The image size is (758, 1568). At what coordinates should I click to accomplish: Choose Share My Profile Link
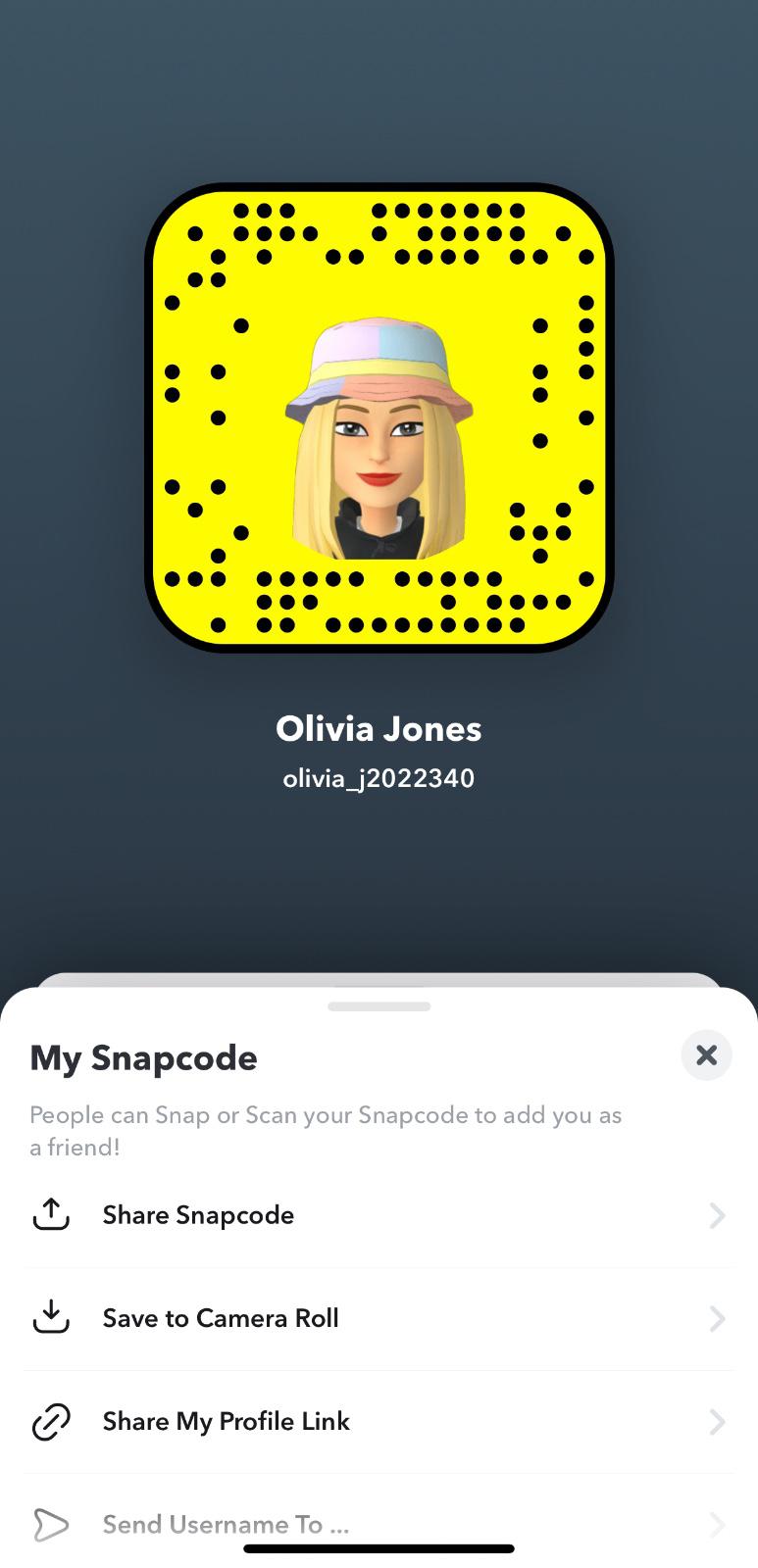[x=379, y=1421]
